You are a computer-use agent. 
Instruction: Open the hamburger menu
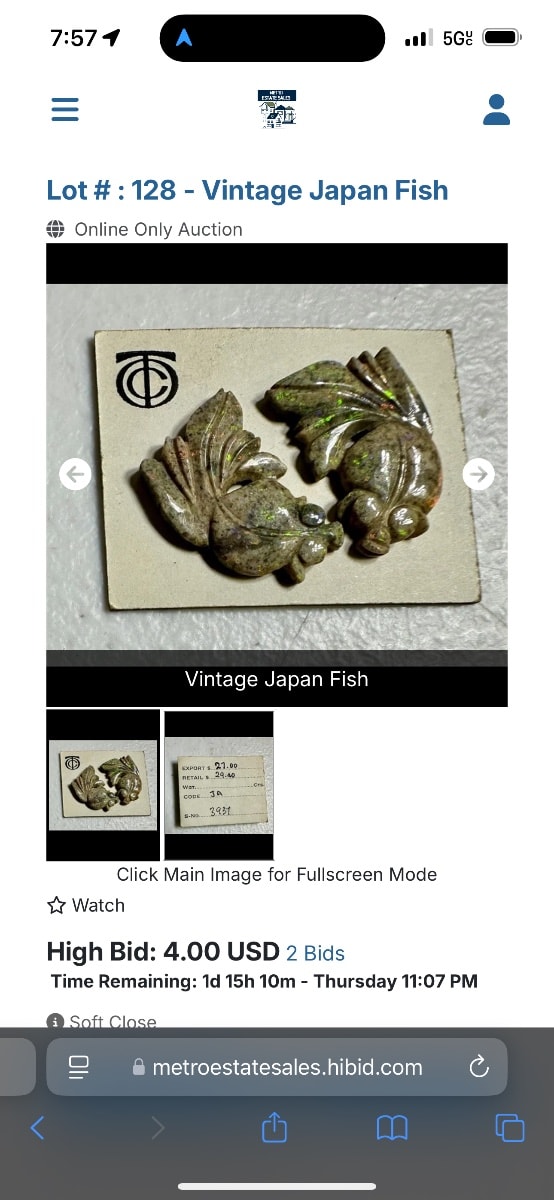tap(65, 108)
